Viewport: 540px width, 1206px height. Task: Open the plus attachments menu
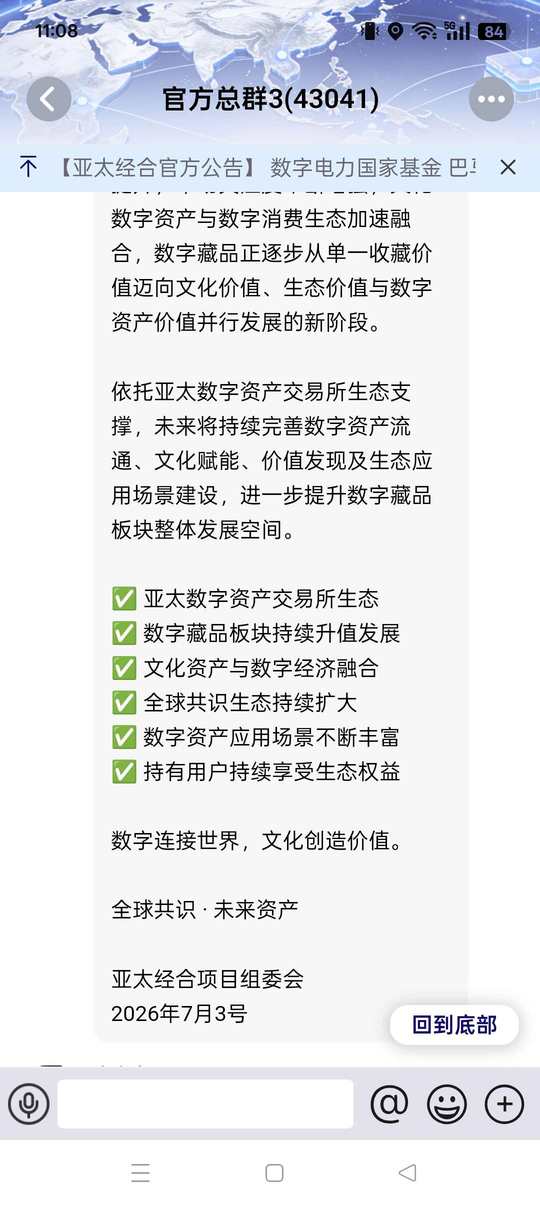click(x=504, y=1104)
